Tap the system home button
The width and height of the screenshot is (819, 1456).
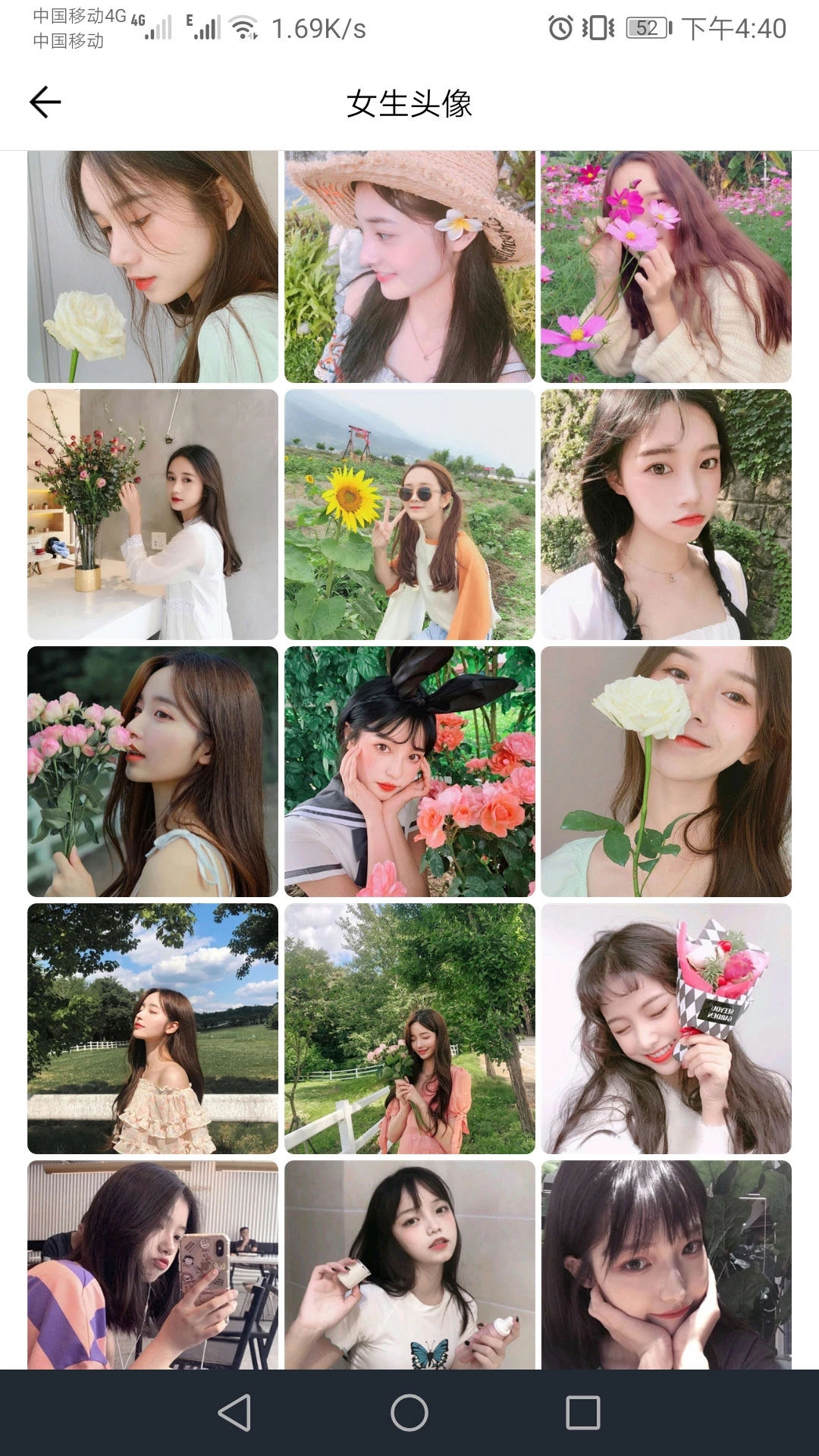(x=409, y=1413)
